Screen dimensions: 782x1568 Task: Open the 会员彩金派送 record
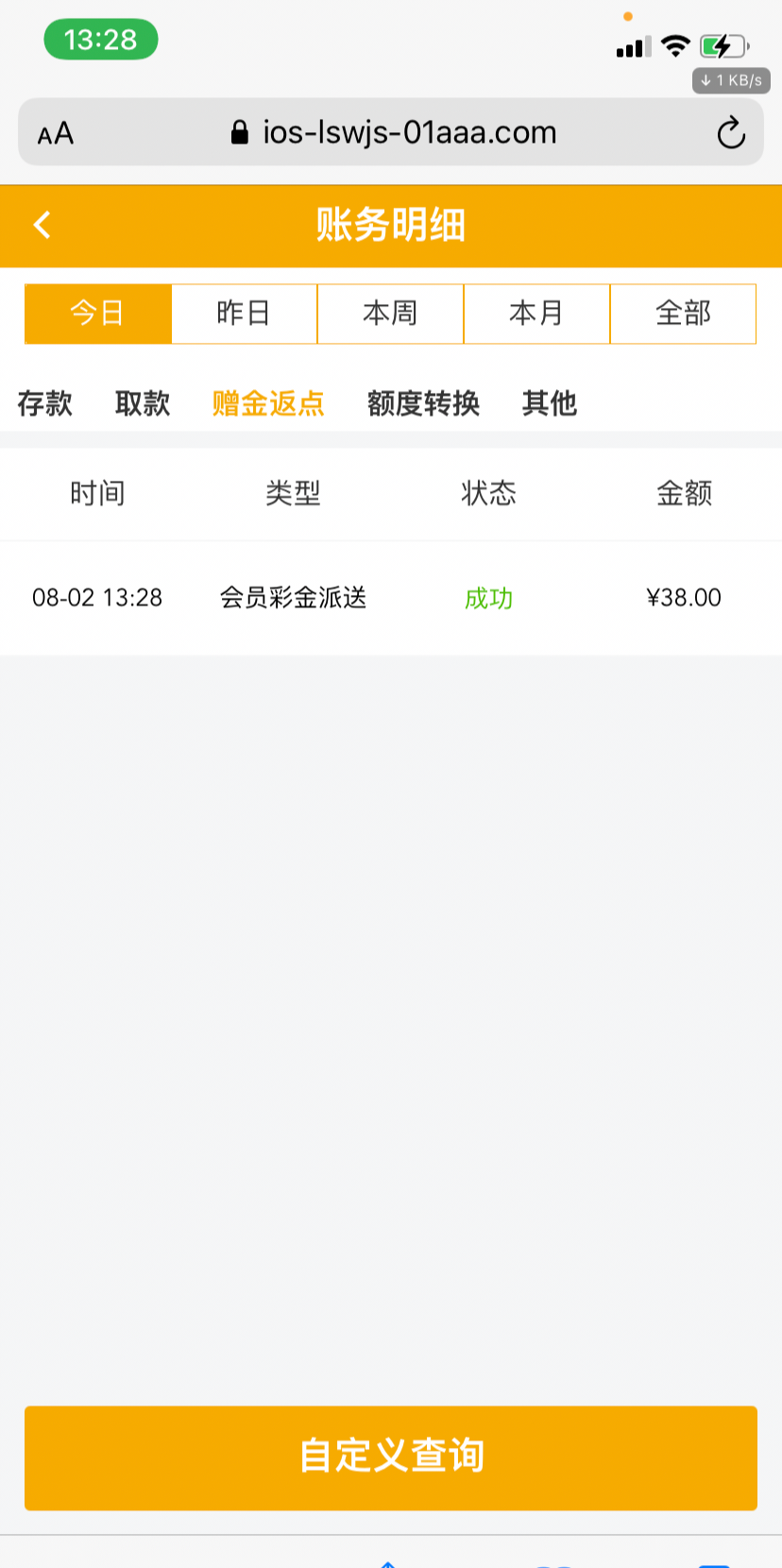coord(391,598)
